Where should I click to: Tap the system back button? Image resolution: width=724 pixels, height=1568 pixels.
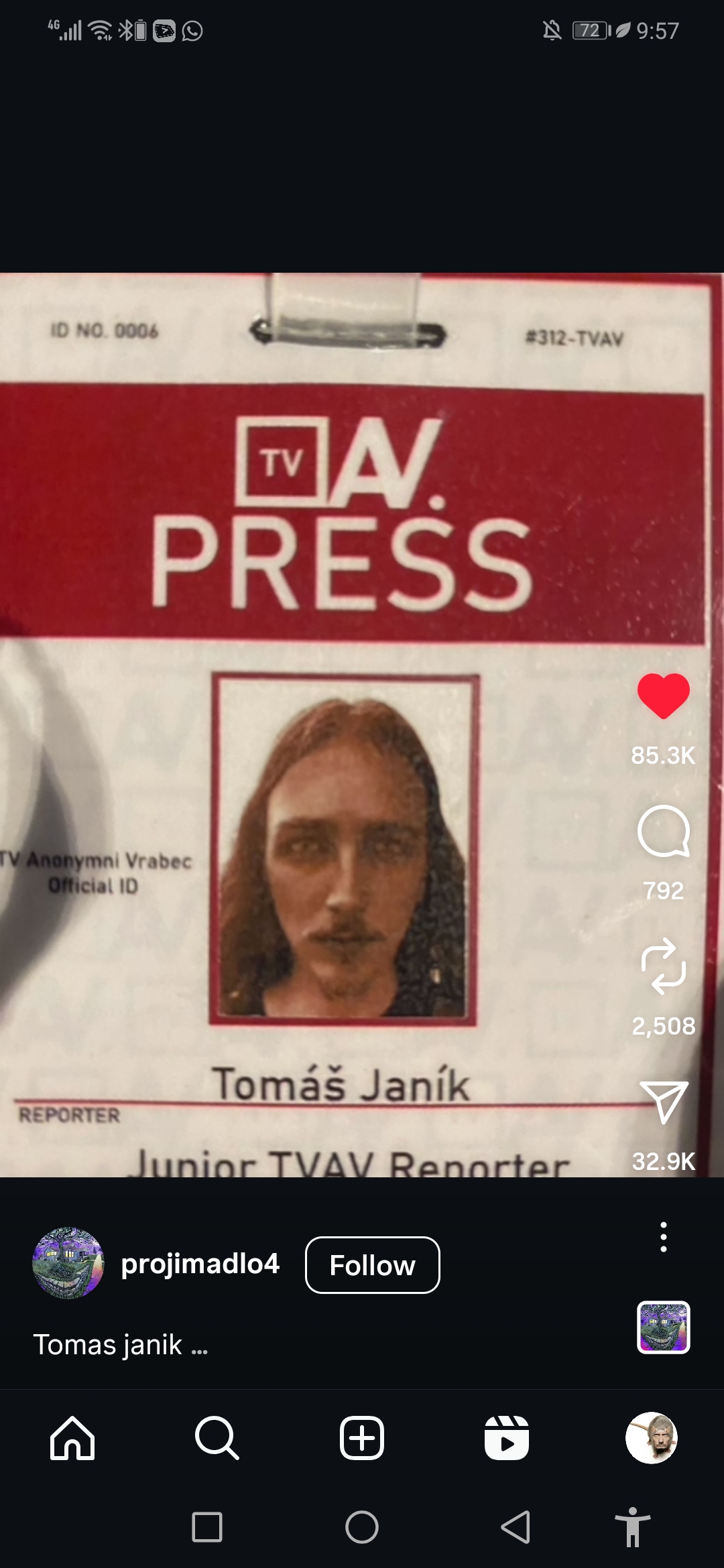(x=516, y=1527)
